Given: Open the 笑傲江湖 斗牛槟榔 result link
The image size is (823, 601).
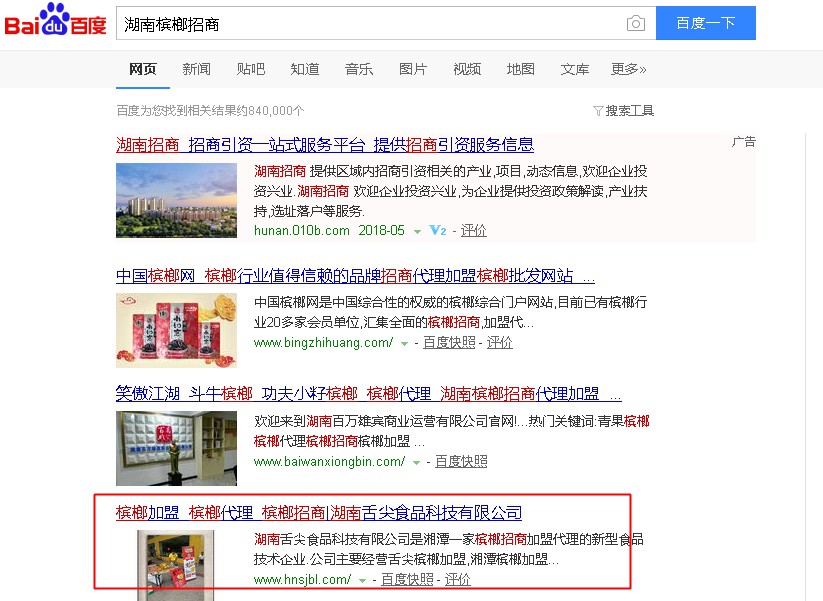Looking at the screenshot, I should click(x=368, y=394).
